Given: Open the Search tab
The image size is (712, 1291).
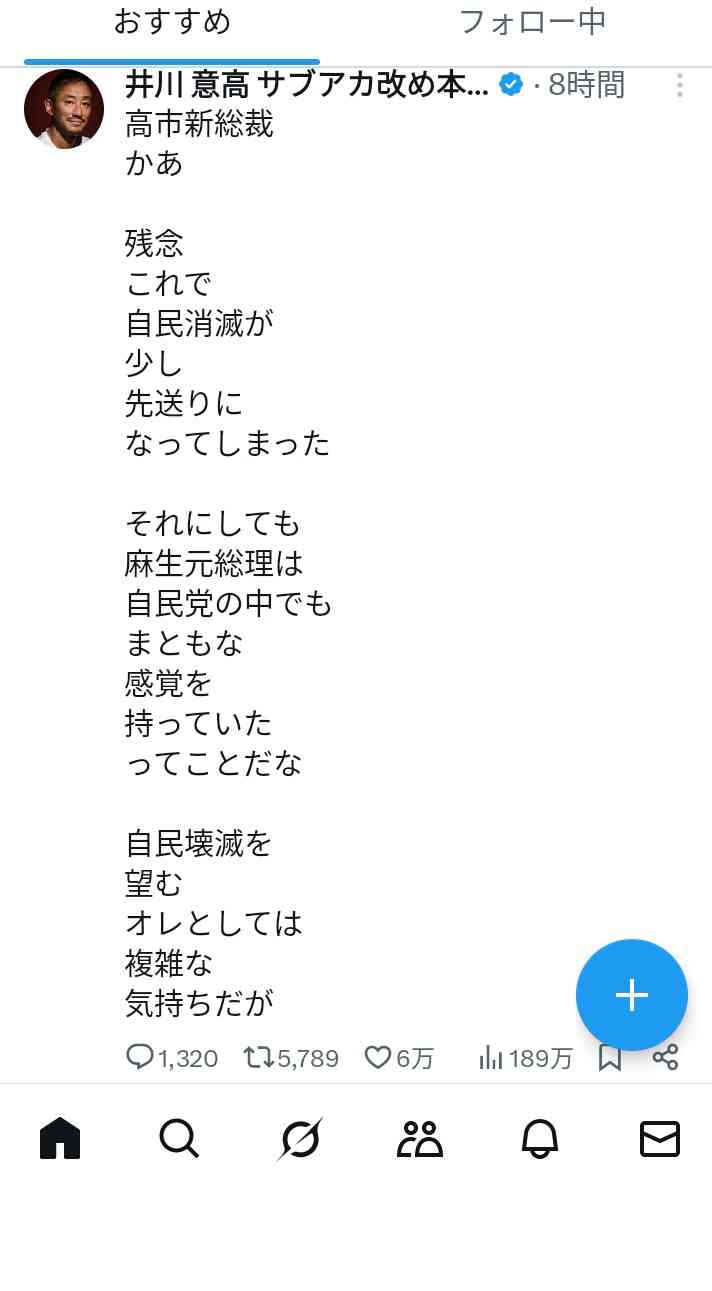Looking at the screenshot, I should click(180, 1138).
